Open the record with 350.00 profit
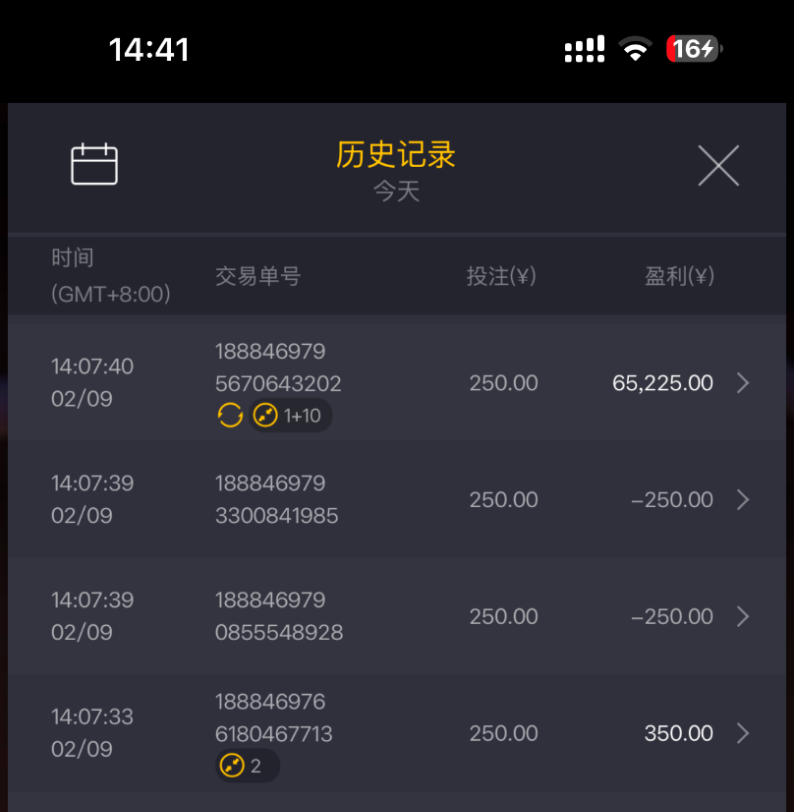Screen dimensions: 794x812 click(x=742, y=733)
